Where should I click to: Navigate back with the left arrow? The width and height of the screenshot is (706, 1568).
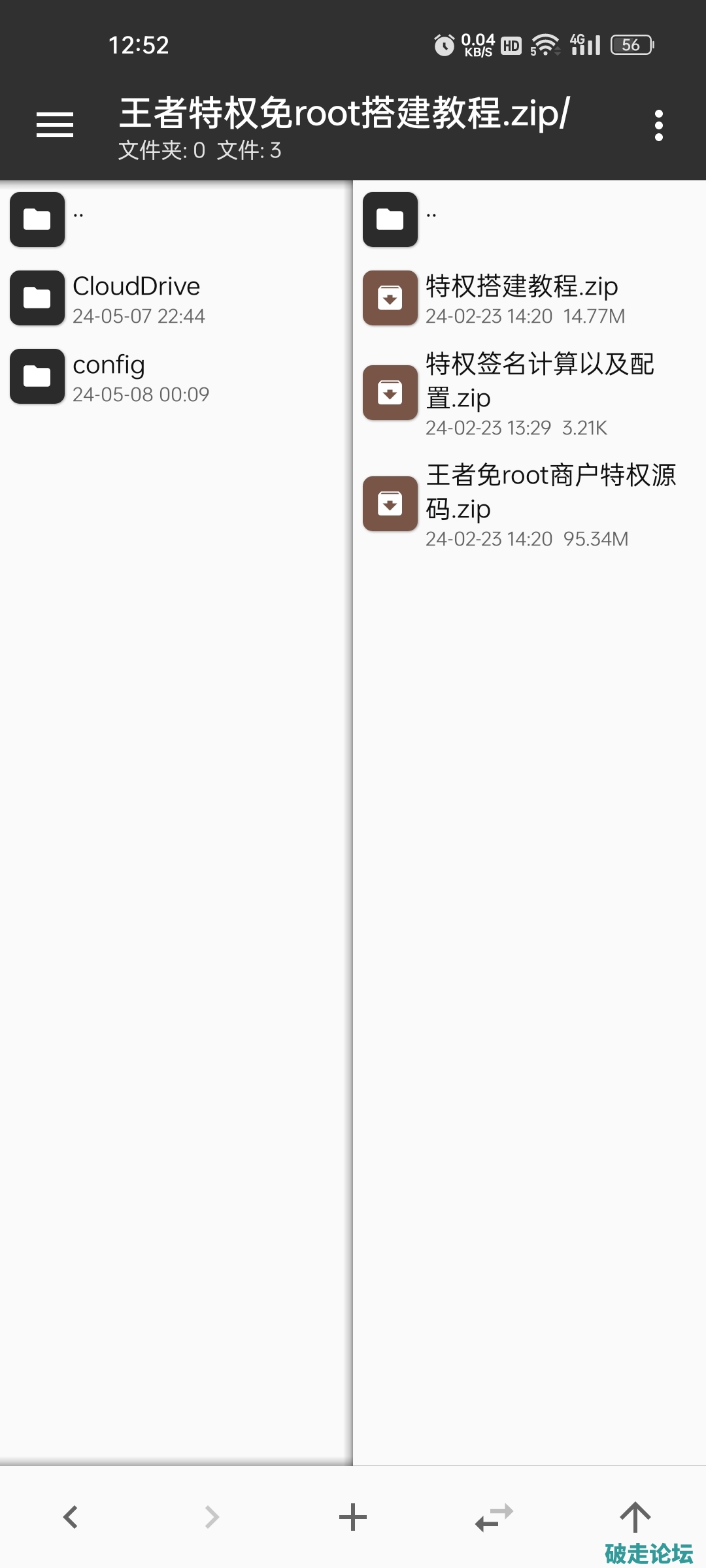point(71,1516)
